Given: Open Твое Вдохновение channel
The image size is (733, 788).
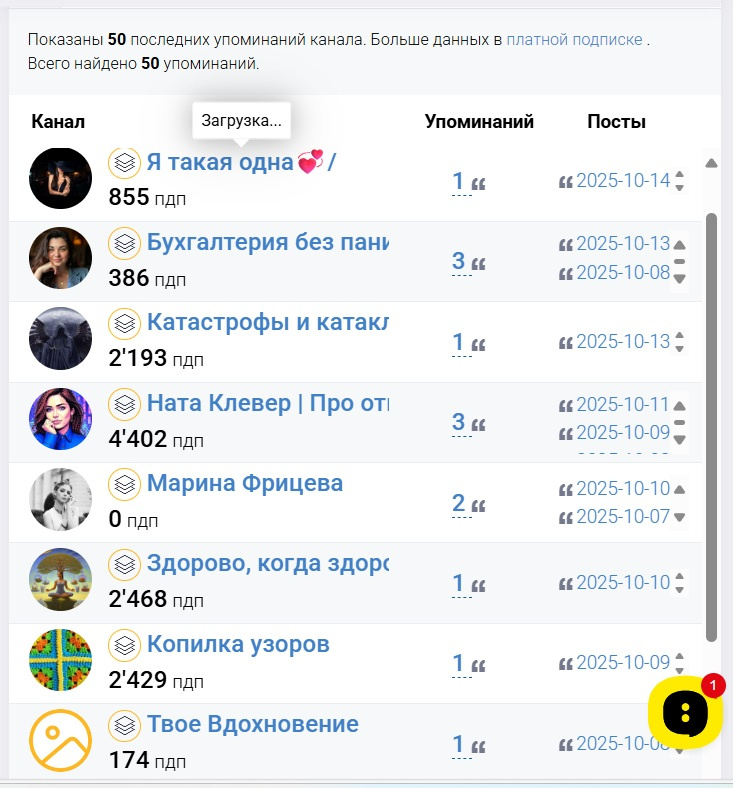Looking at the screenshot, I should (x=252, y=723).
